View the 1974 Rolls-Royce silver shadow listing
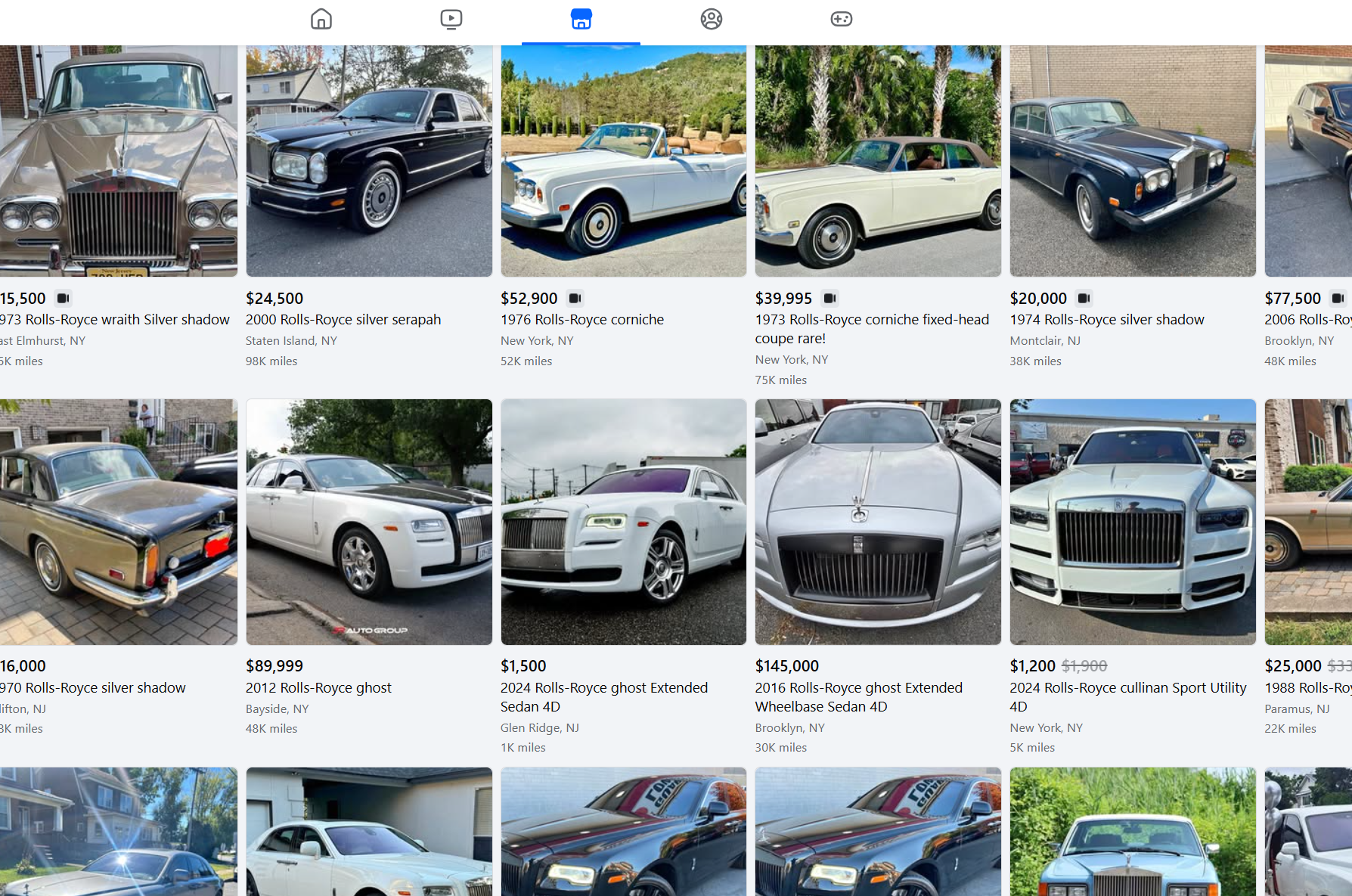1352x896 pixels. point(1133,161)
